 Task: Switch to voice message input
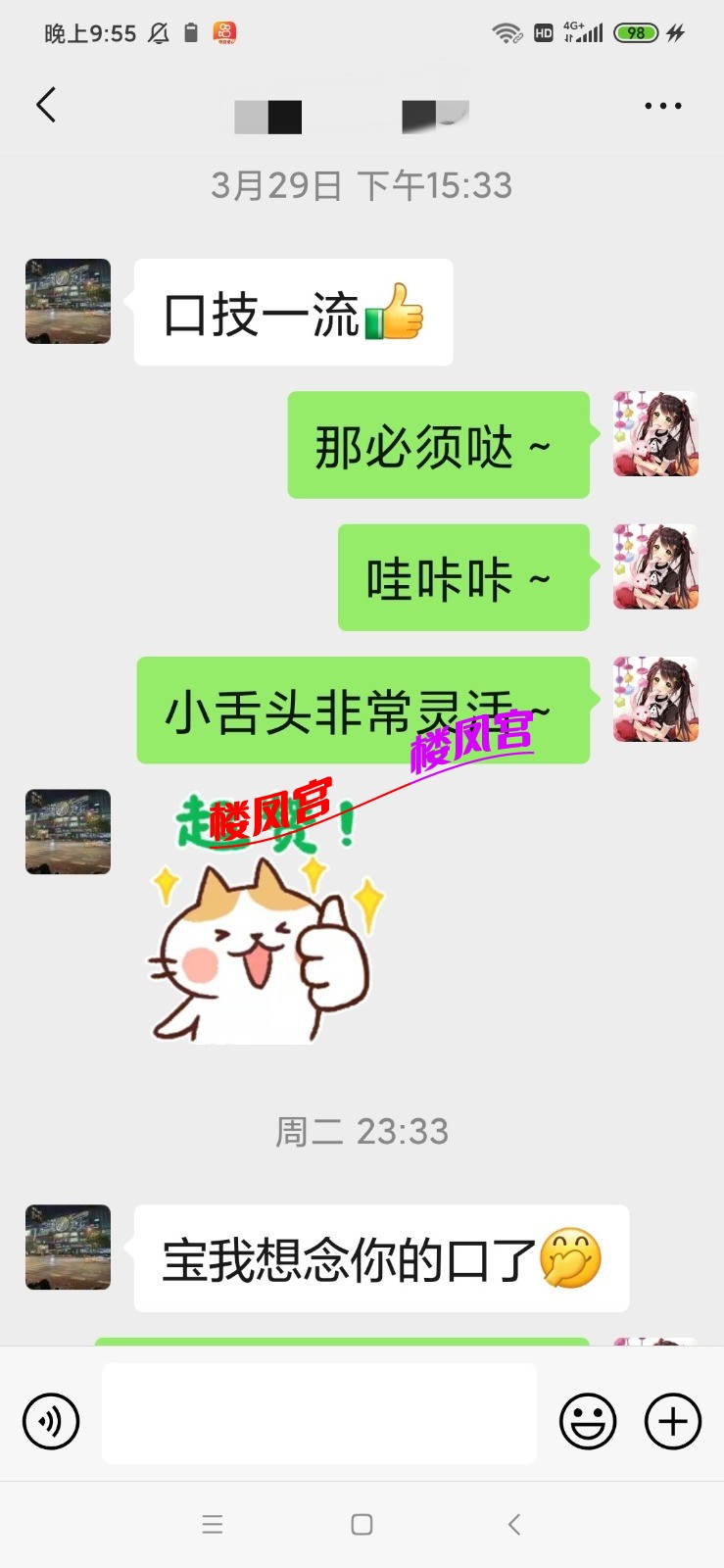point(51,1421)
